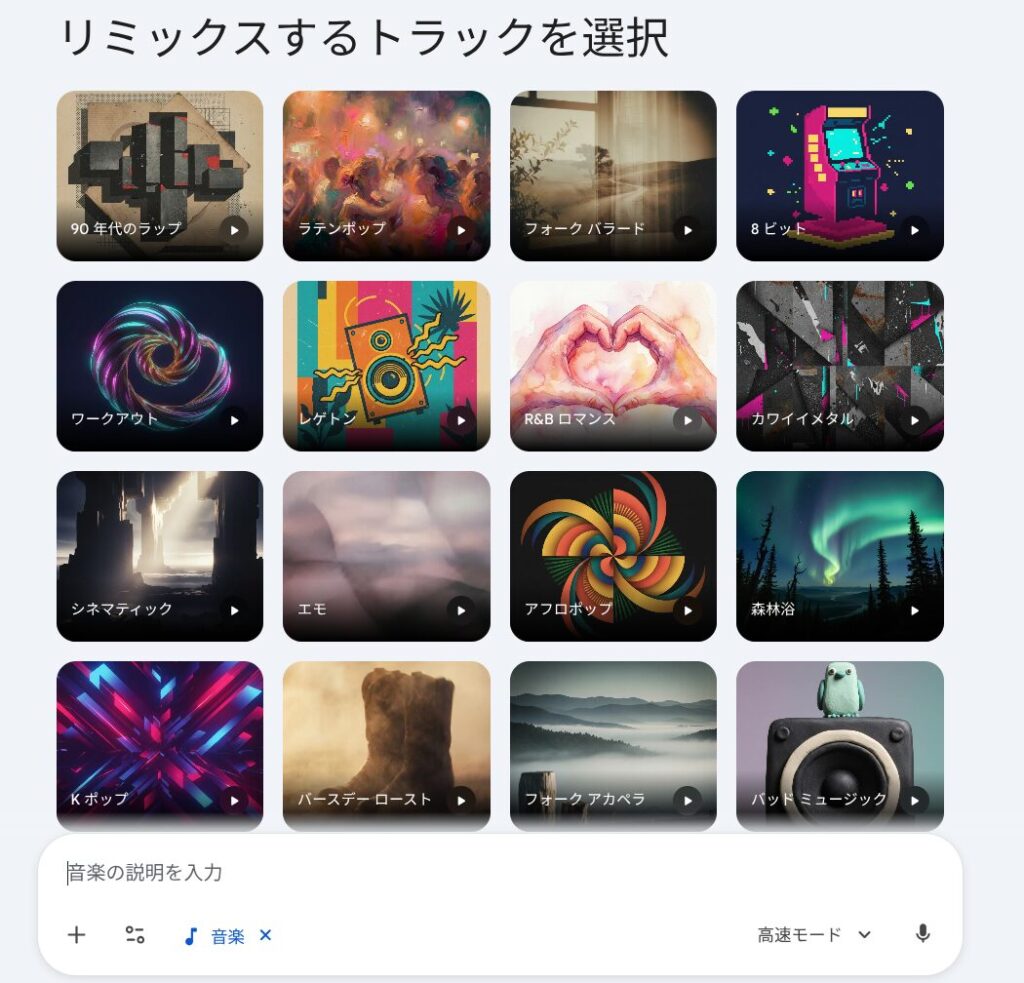Open the カワイイメタル track

[x=840, y=366]
